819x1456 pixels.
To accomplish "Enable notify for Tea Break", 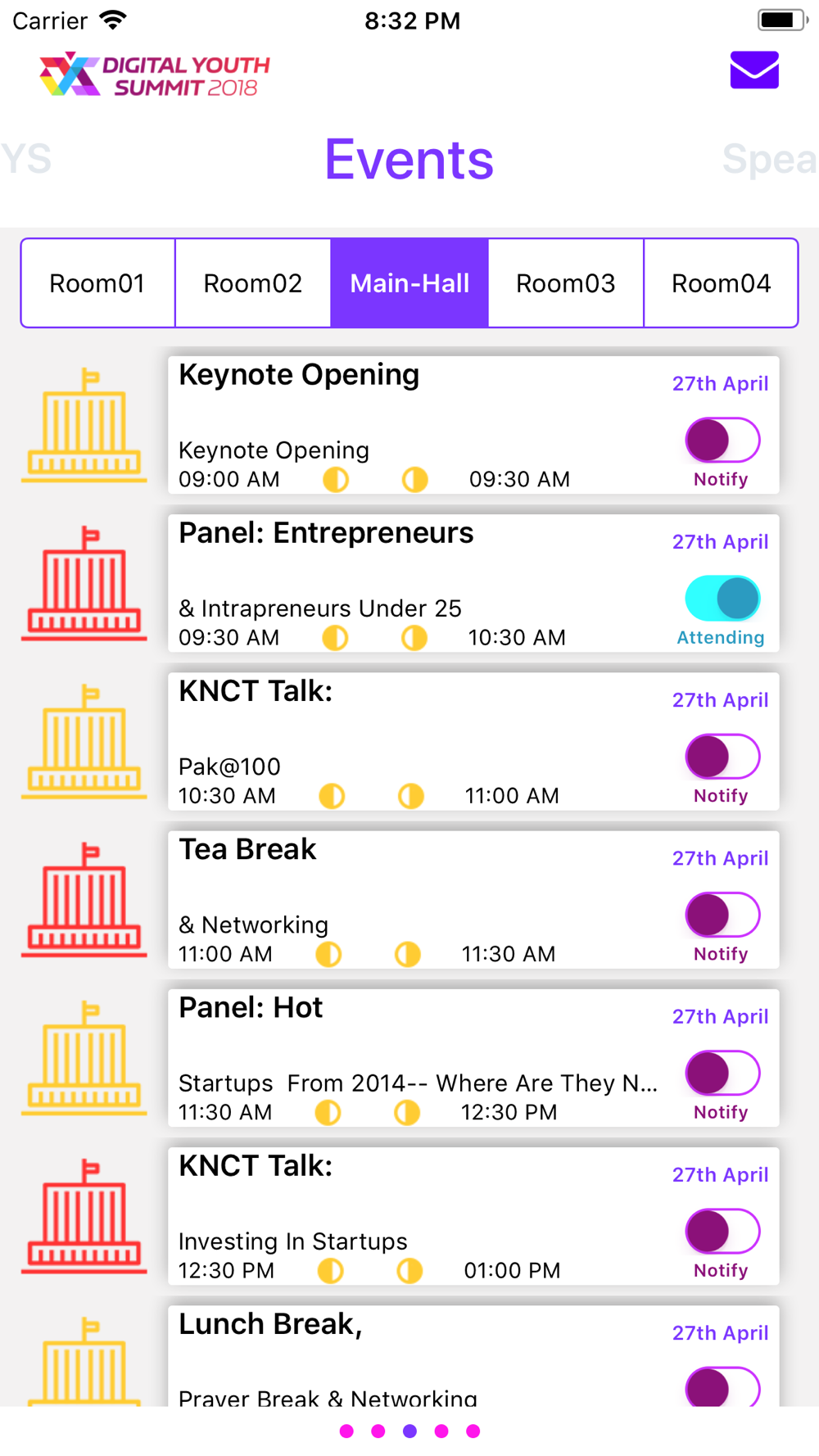I will (x=722, y=915).
